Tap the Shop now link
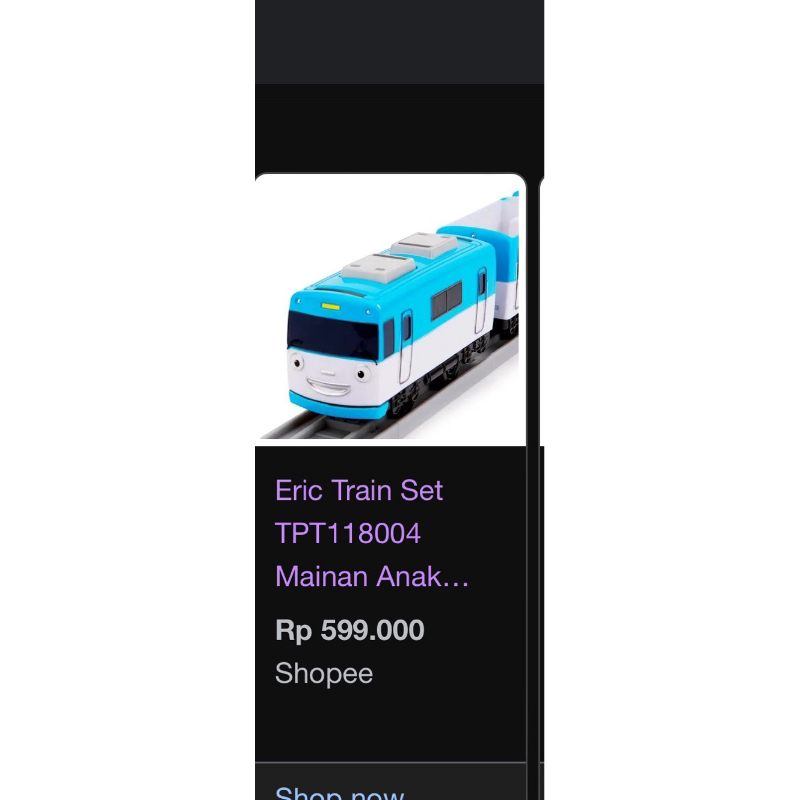800x800 pixels. (x=340, y=792)
